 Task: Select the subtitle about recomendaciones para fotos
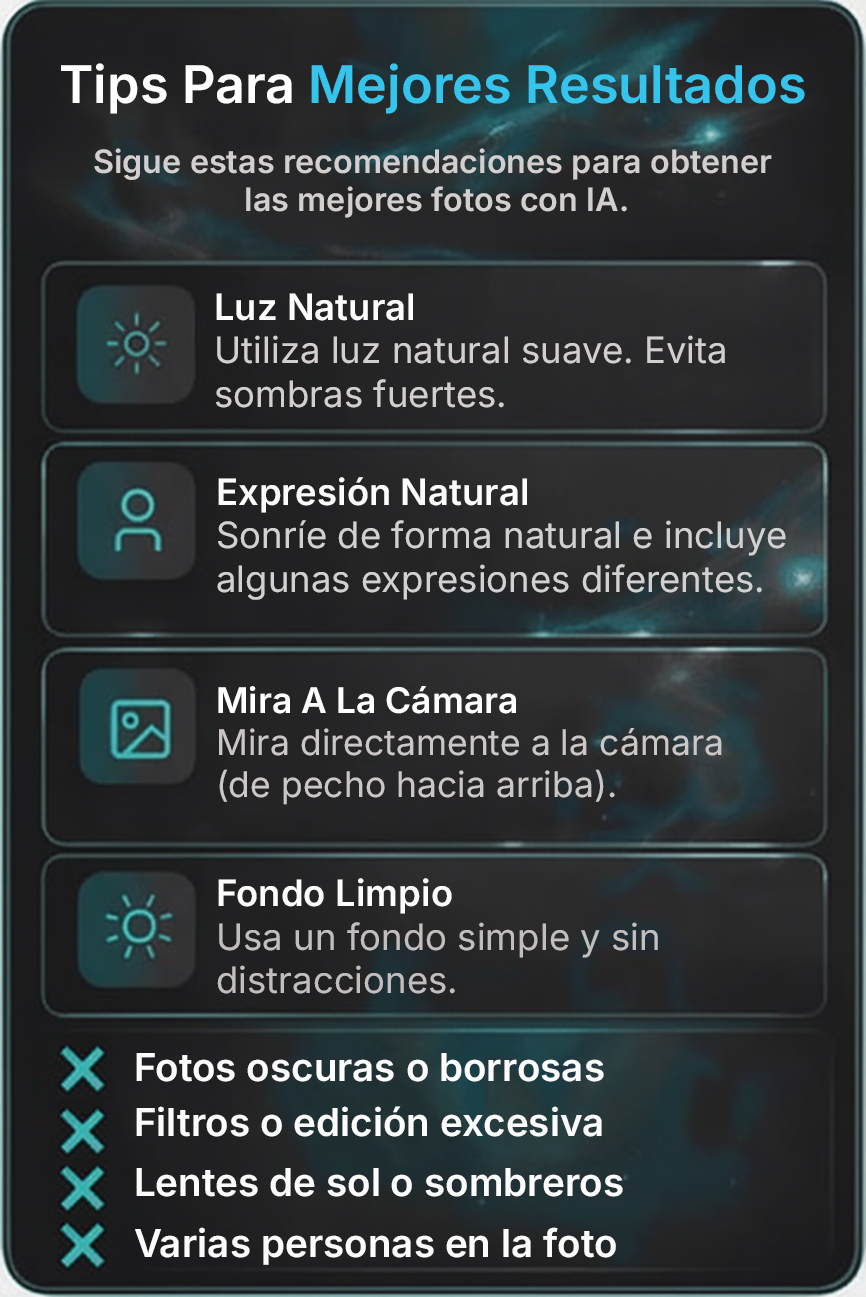432,181
